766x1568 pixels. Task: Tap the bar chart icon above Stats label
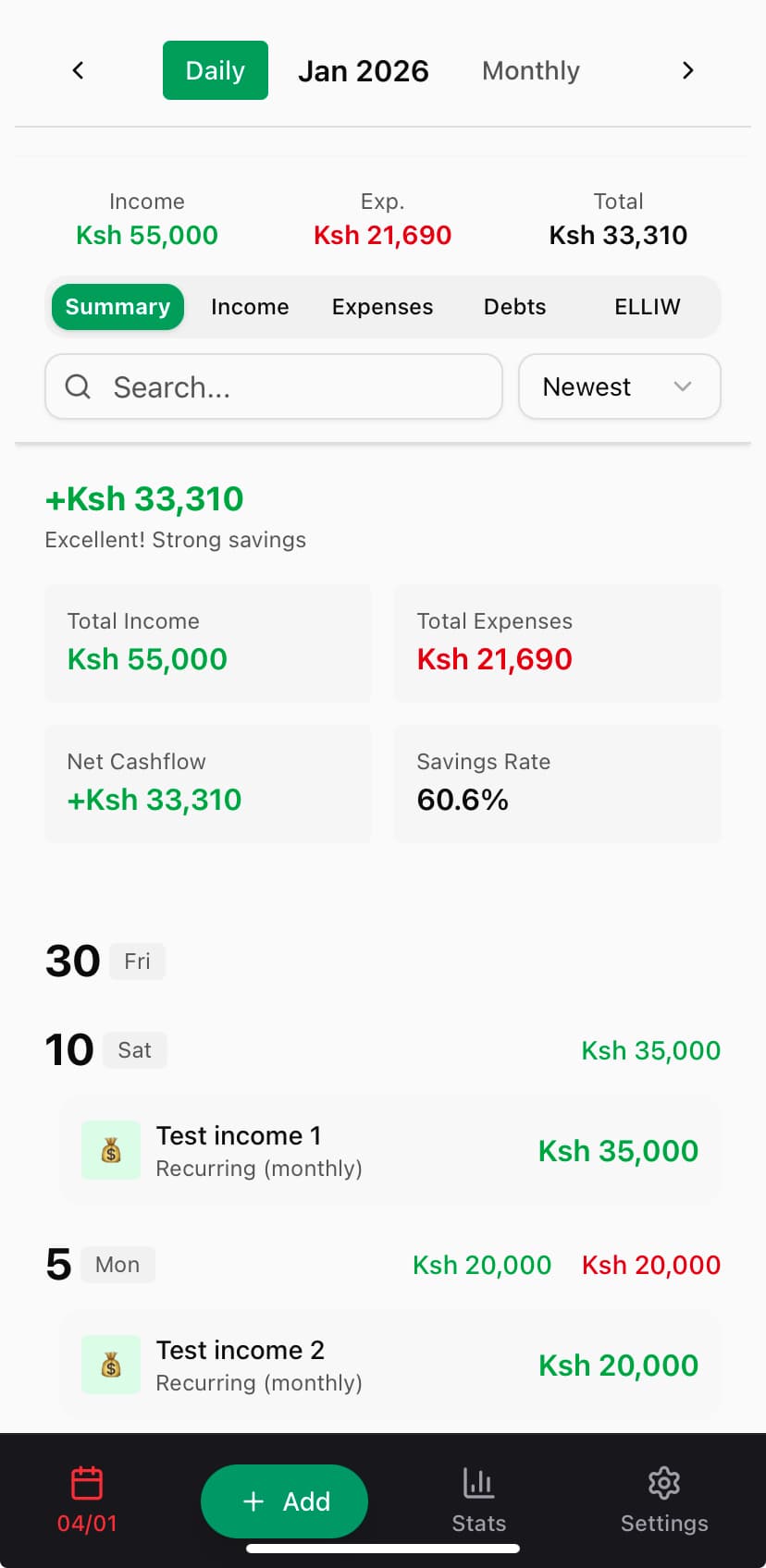click(478, 1486)
